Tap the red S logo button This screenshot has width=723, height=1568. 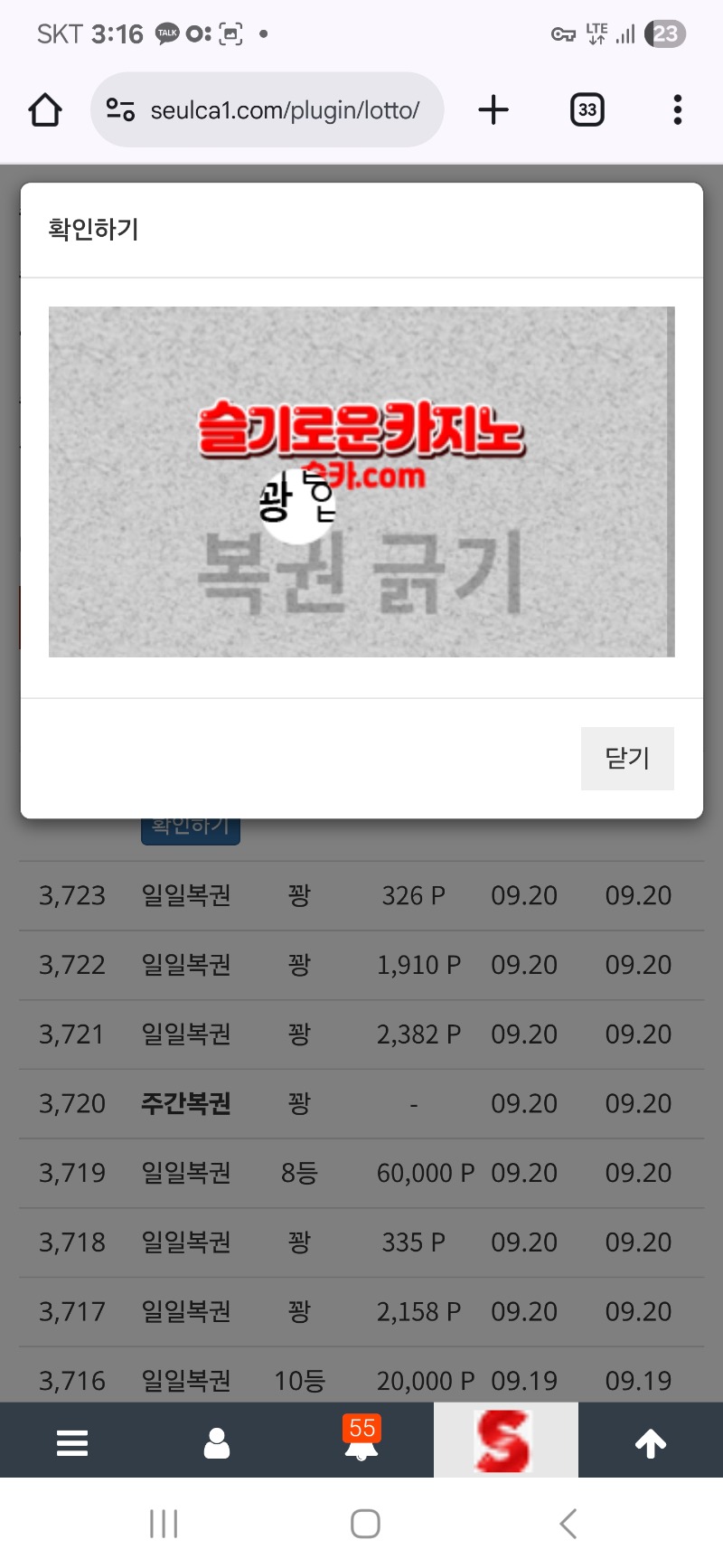click(506, 1440)
